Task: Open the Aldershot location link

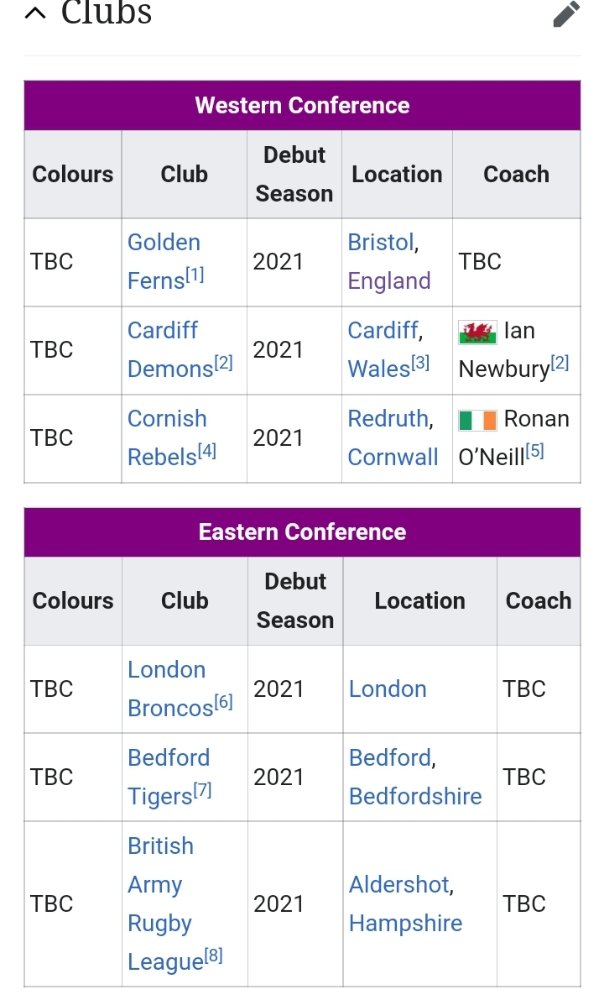Action: [x=399, y=885]
